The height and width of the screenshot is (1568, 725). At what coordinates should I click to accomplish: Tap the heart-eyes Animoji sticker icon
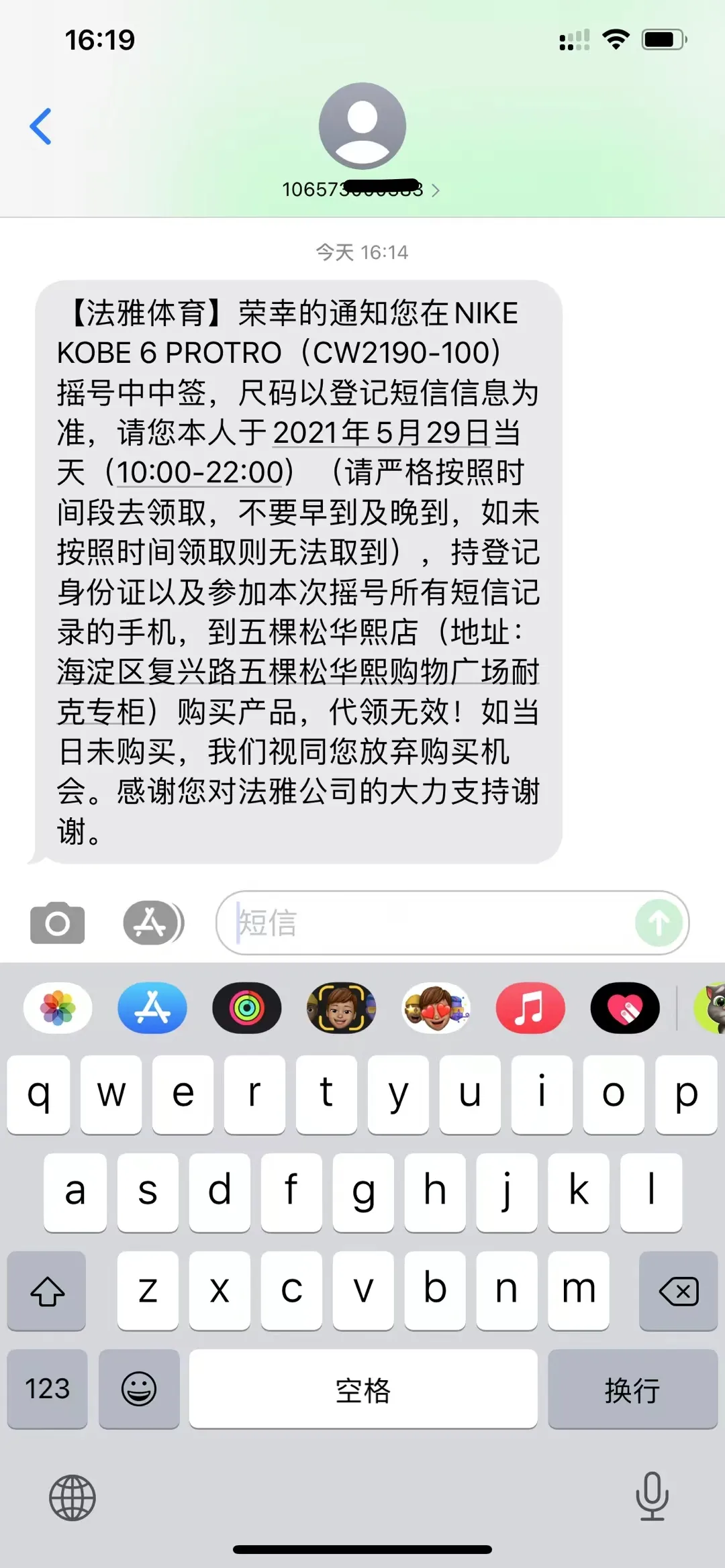436,1008
